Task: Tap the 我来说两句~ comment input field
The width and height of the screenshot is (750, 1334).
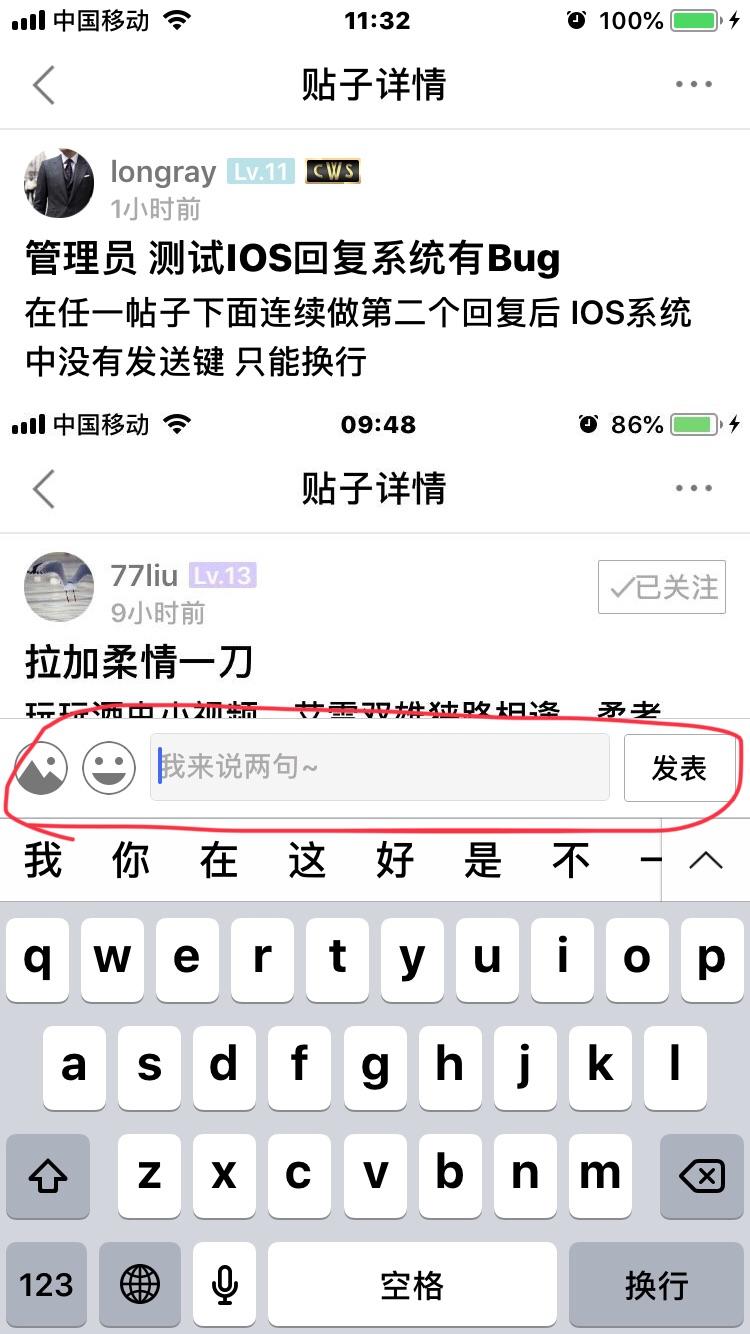Action: click(x=380, y=768)
